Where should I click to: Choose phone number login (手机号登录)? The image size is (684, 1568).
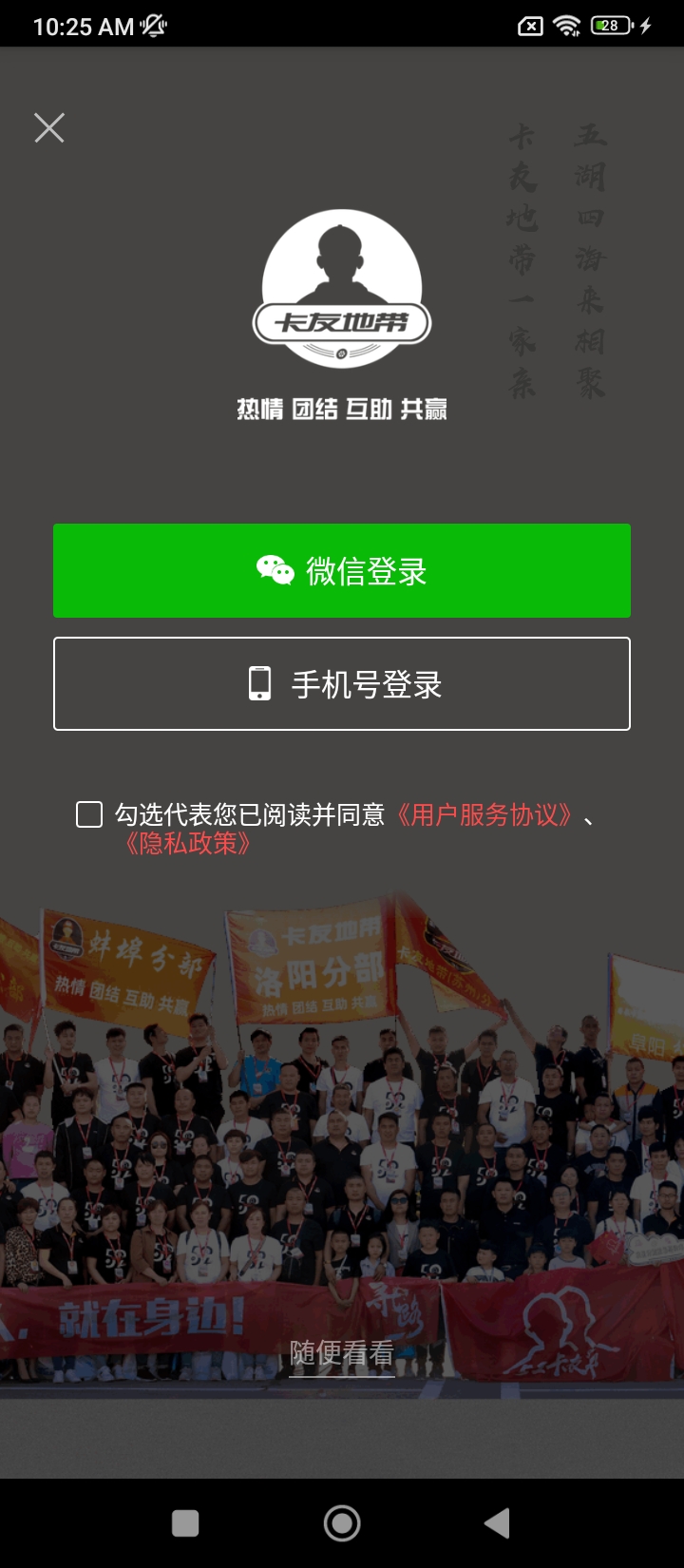tap(342, 684)
